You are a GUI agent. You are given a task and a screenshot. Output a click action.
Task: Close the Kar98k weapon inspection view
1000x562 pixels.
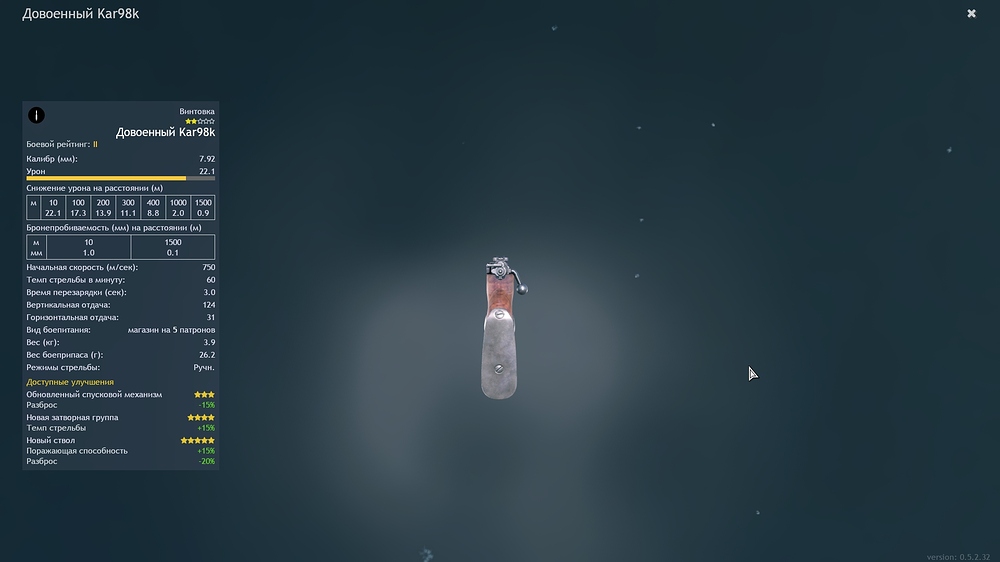[971, 14]
